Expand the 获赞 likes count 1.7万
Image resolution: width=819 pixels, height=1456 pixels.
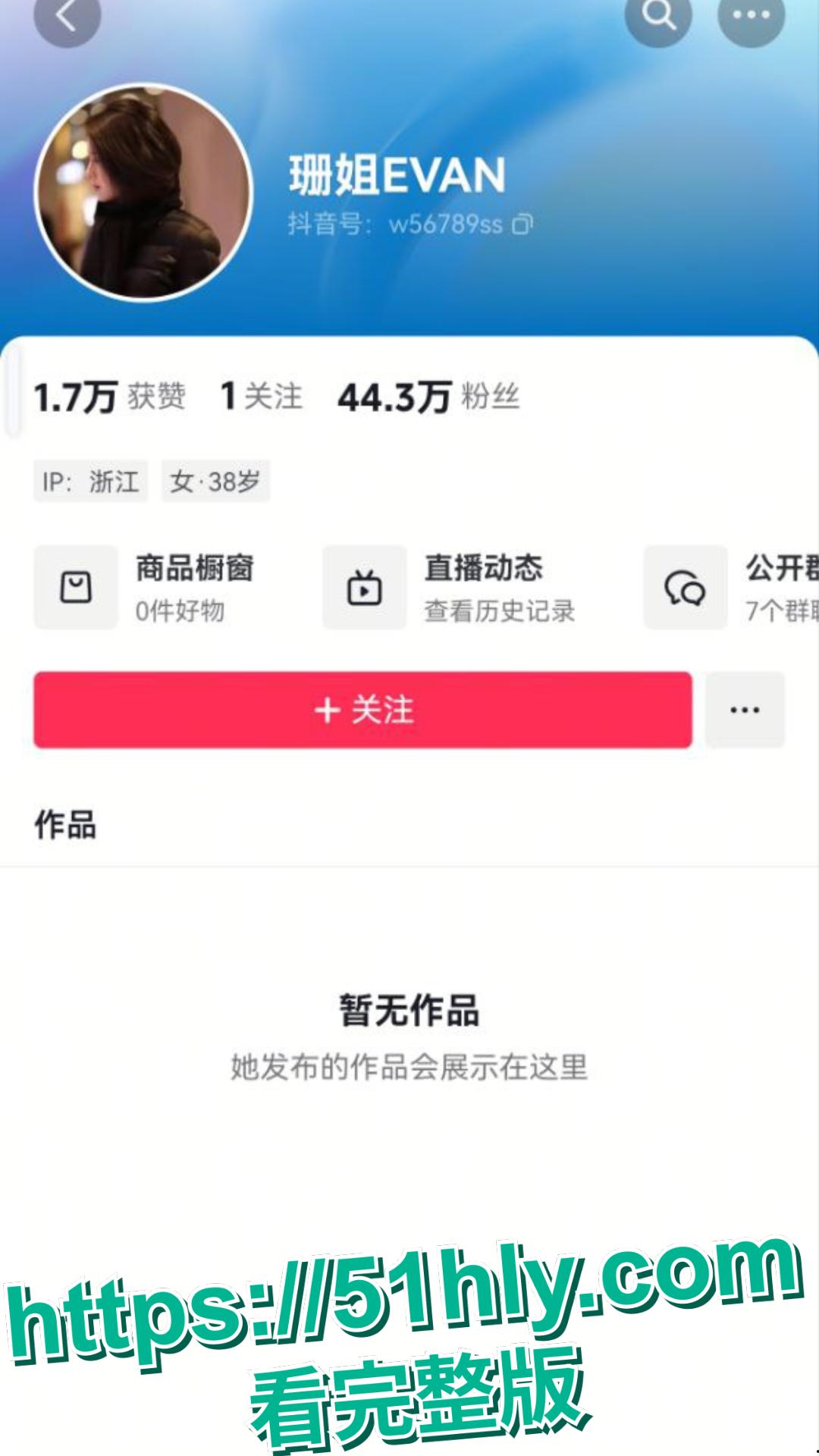111,396
